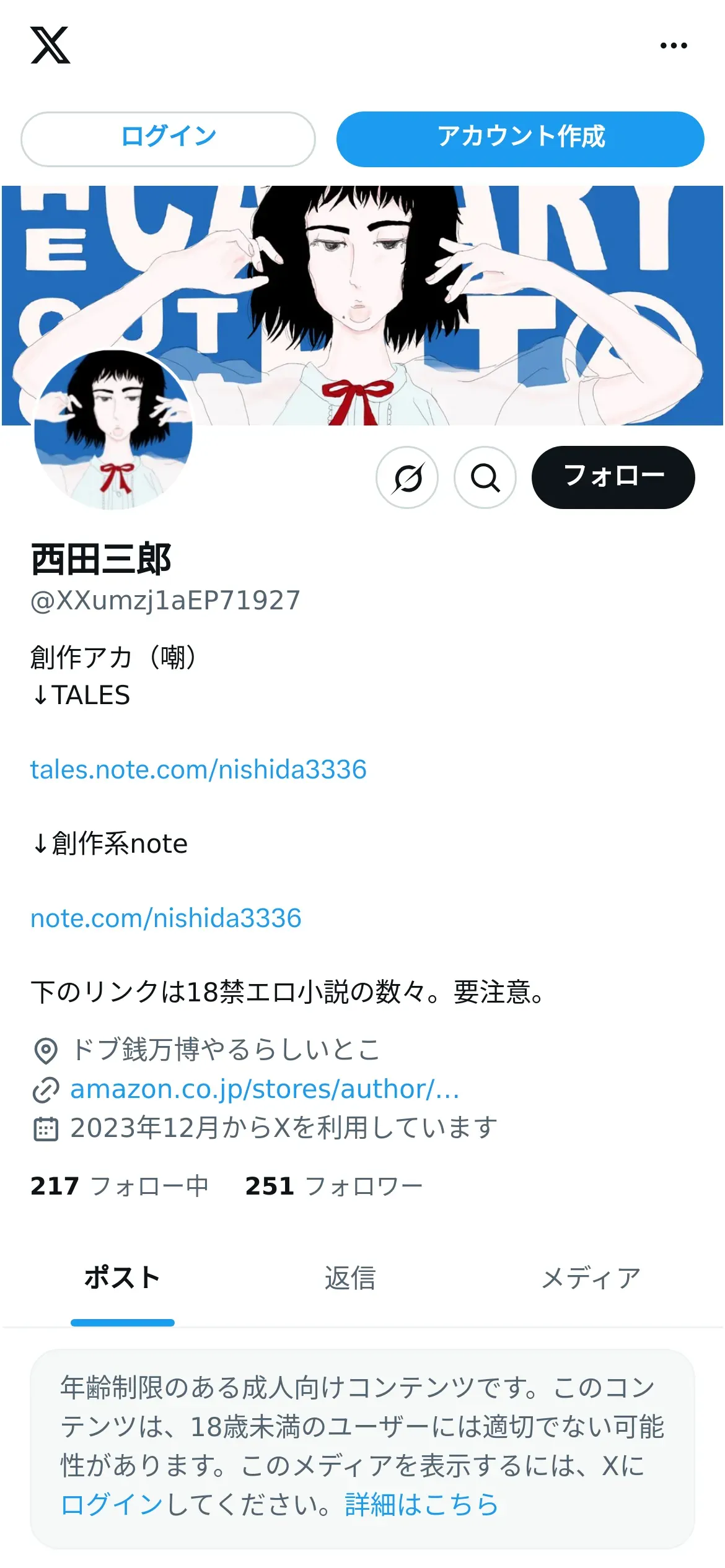View the 251 フォロワー list

click(x=333, y=1186)
